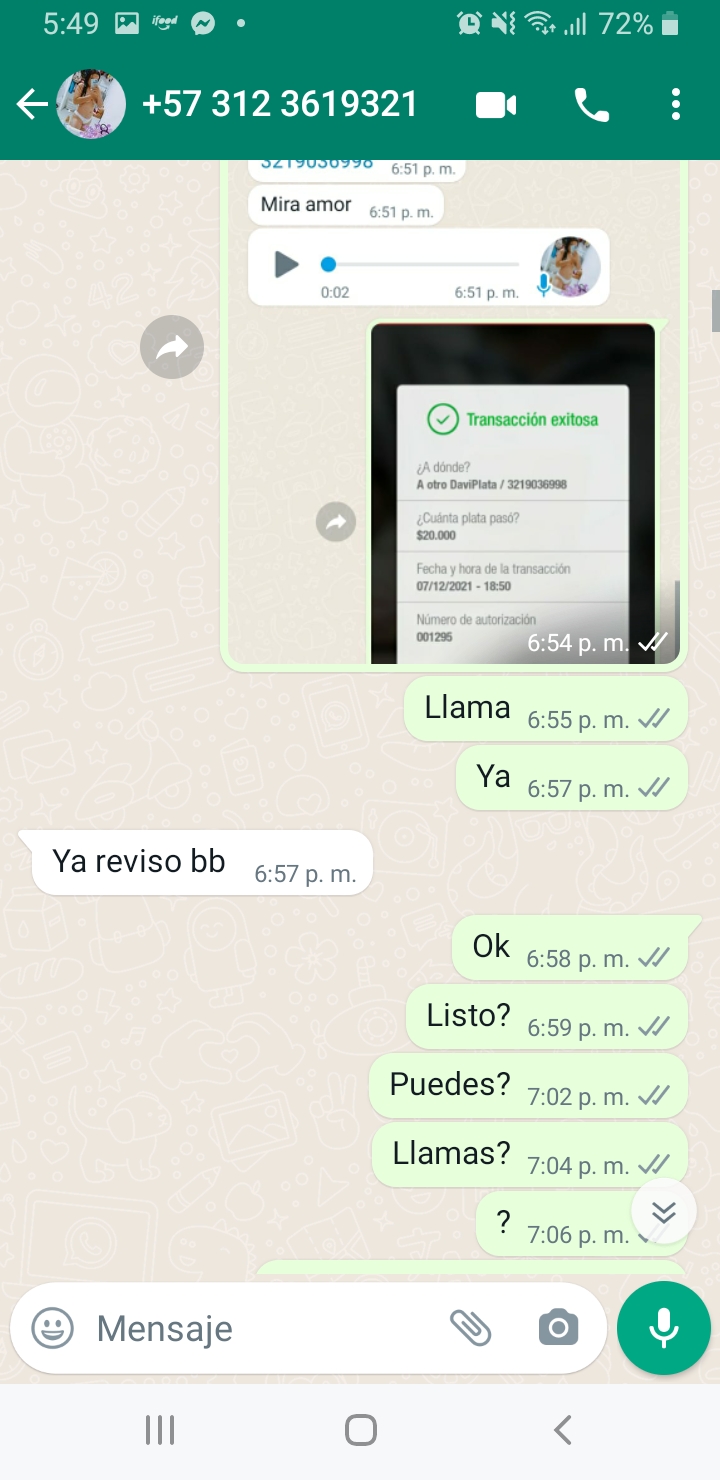Start a voice call
The width and height of the screenshot is (720, 1480).
(x=591, y=105)
